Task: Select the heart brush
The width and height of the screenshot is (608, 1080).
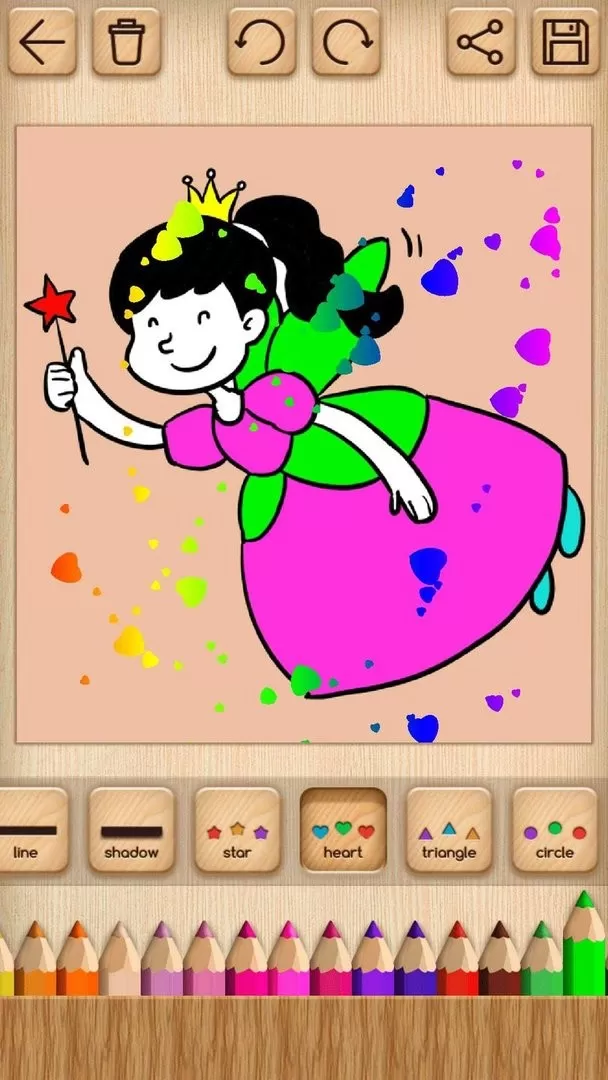Action: click(x=343, y=829)
